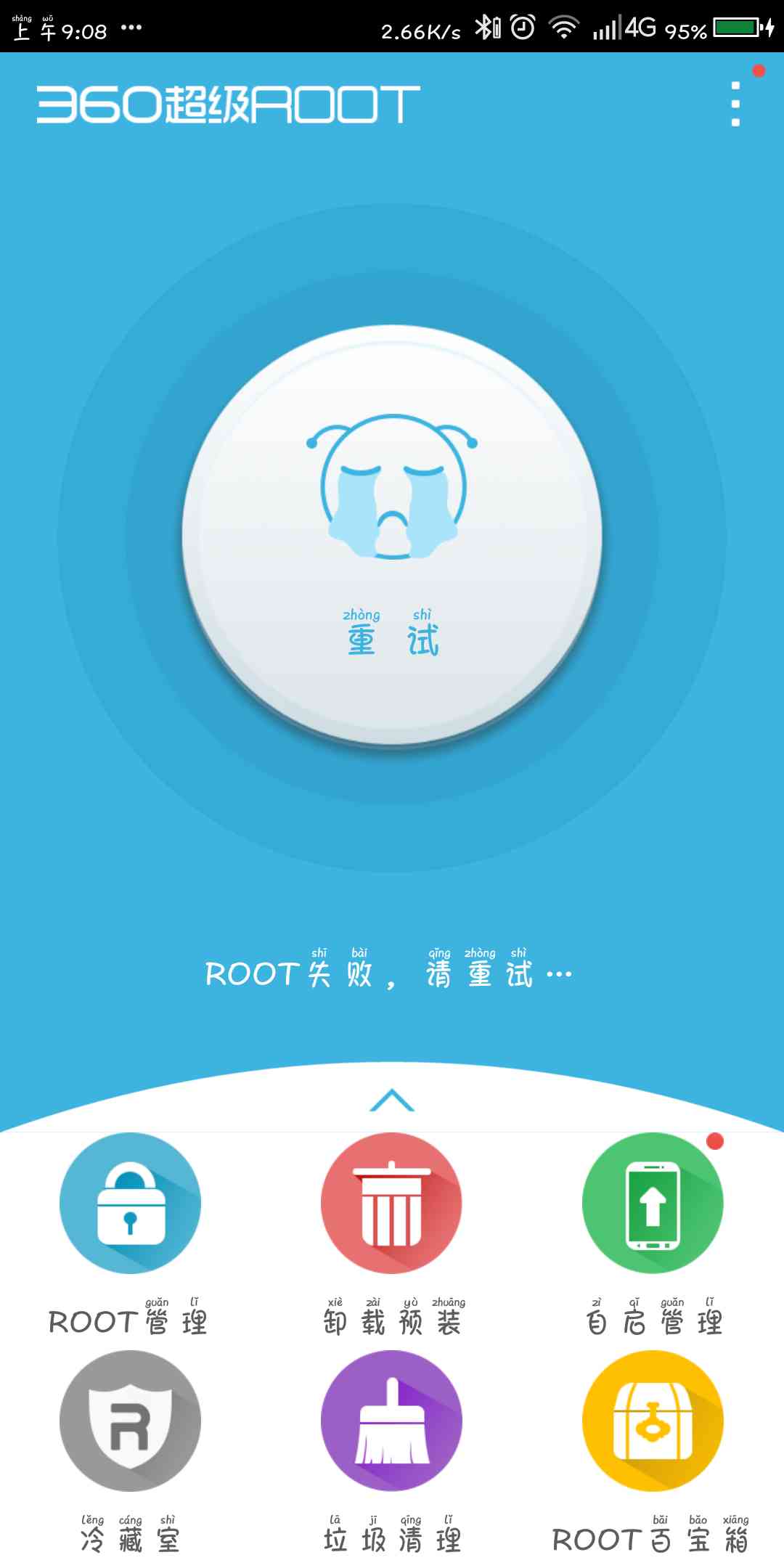Select 卸载预装 trash can icon
Viewport: 784px width, 1568px height.
(x=391, y=1201)
